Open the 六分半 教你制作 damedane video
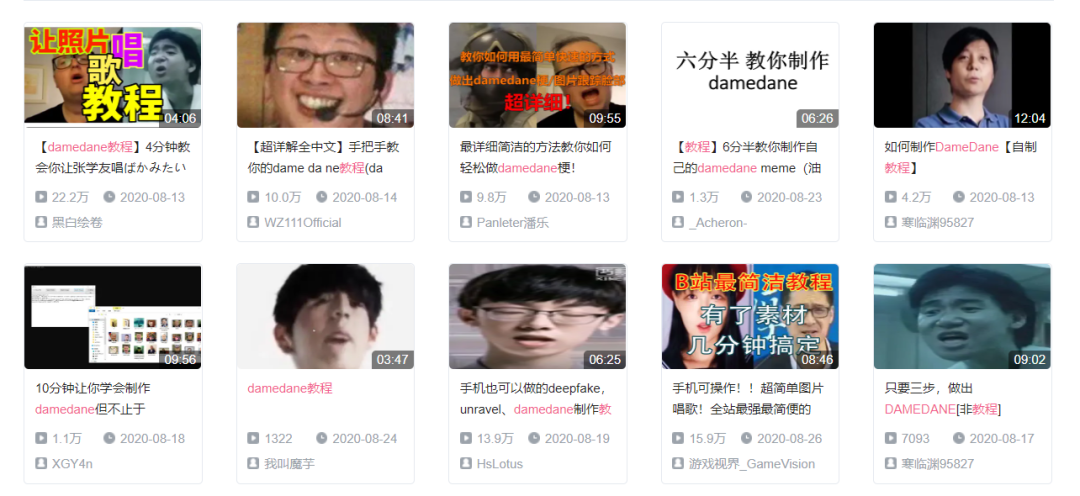Image resolution: width=1080 pixels, height=496 pixels. [749, 76]
